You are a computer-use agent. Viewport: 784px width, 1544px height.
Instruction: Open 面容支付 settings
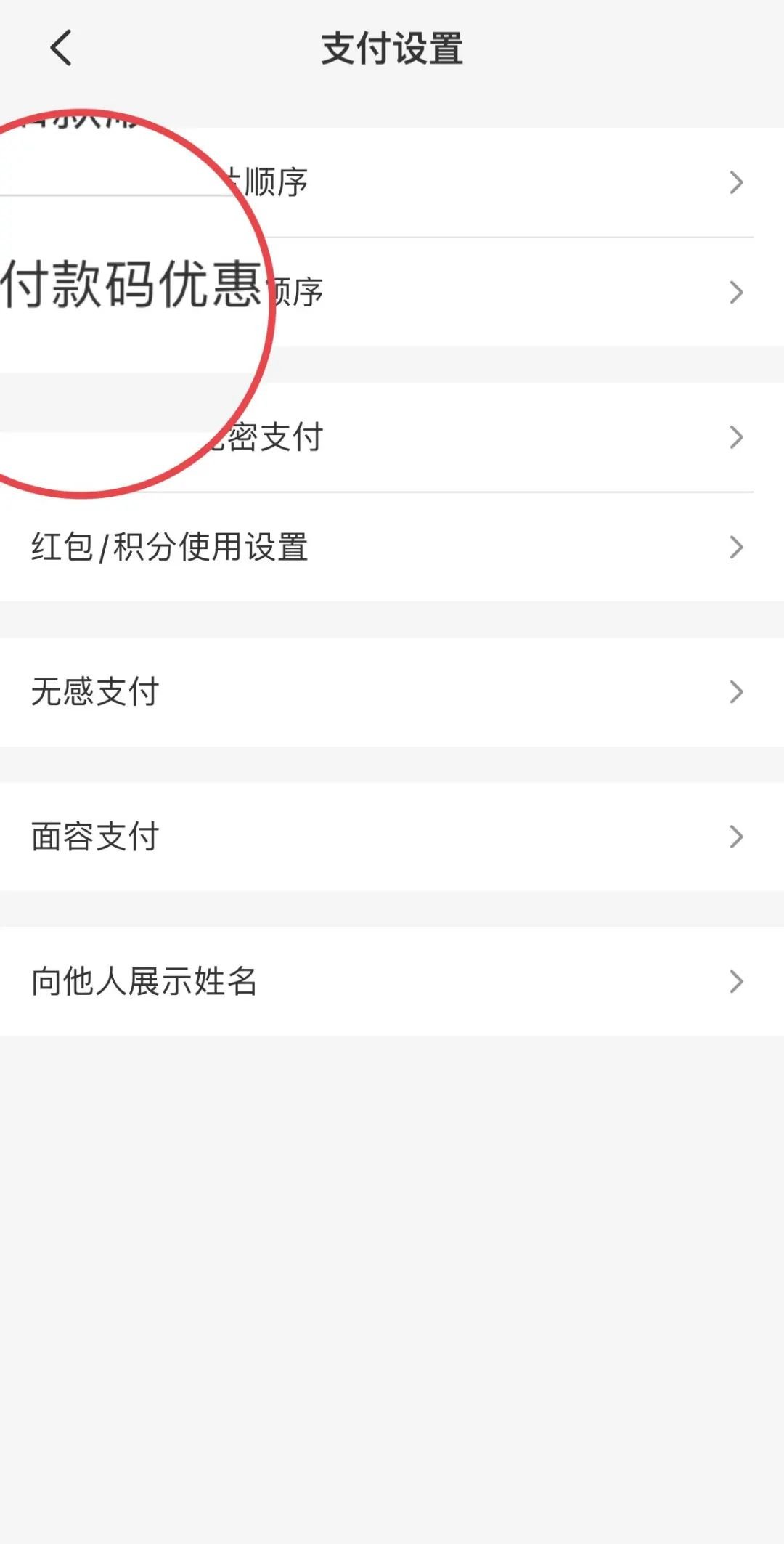pos(392,837)
